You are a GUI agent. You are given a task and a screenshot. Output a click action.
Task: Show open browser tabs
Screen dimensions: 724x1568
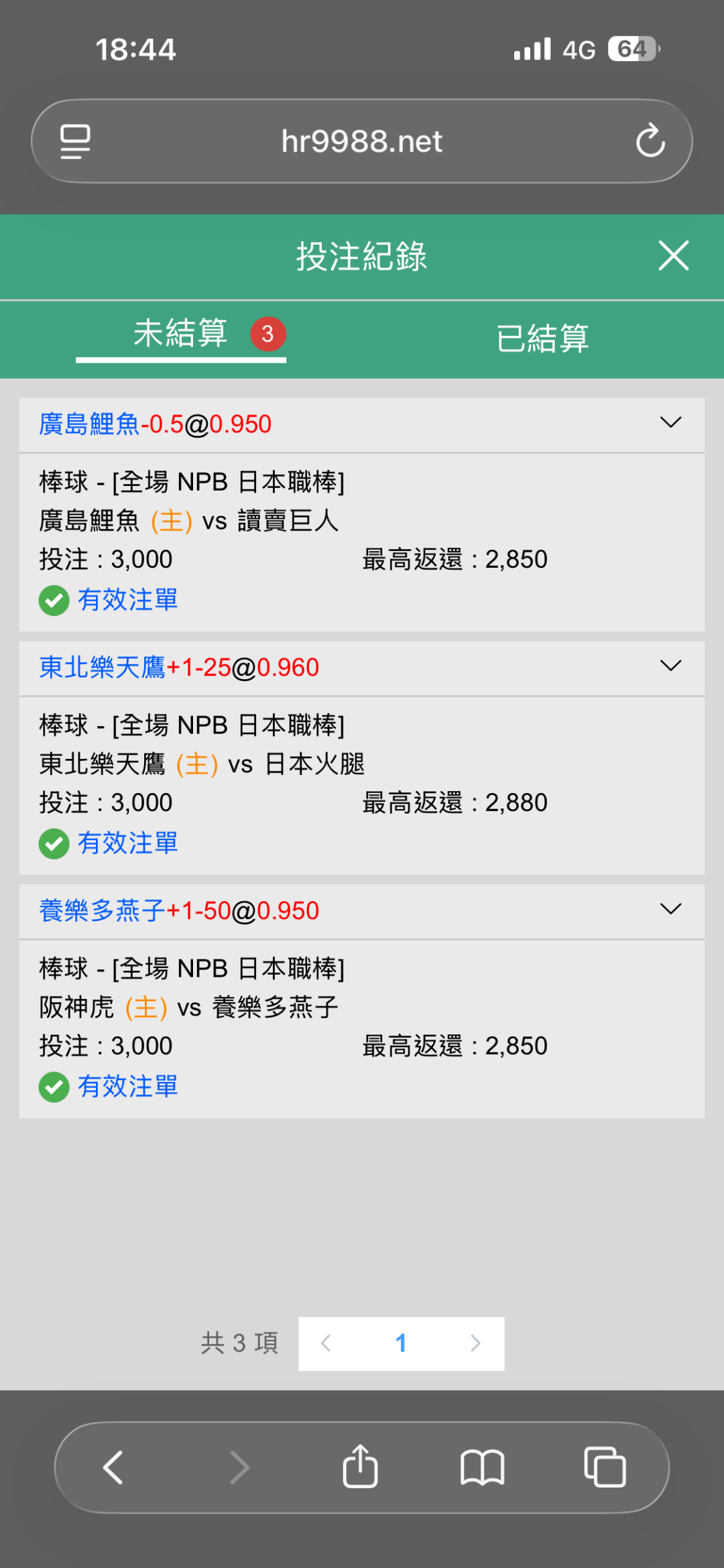pyautogui.click(x=605, y=1467)
